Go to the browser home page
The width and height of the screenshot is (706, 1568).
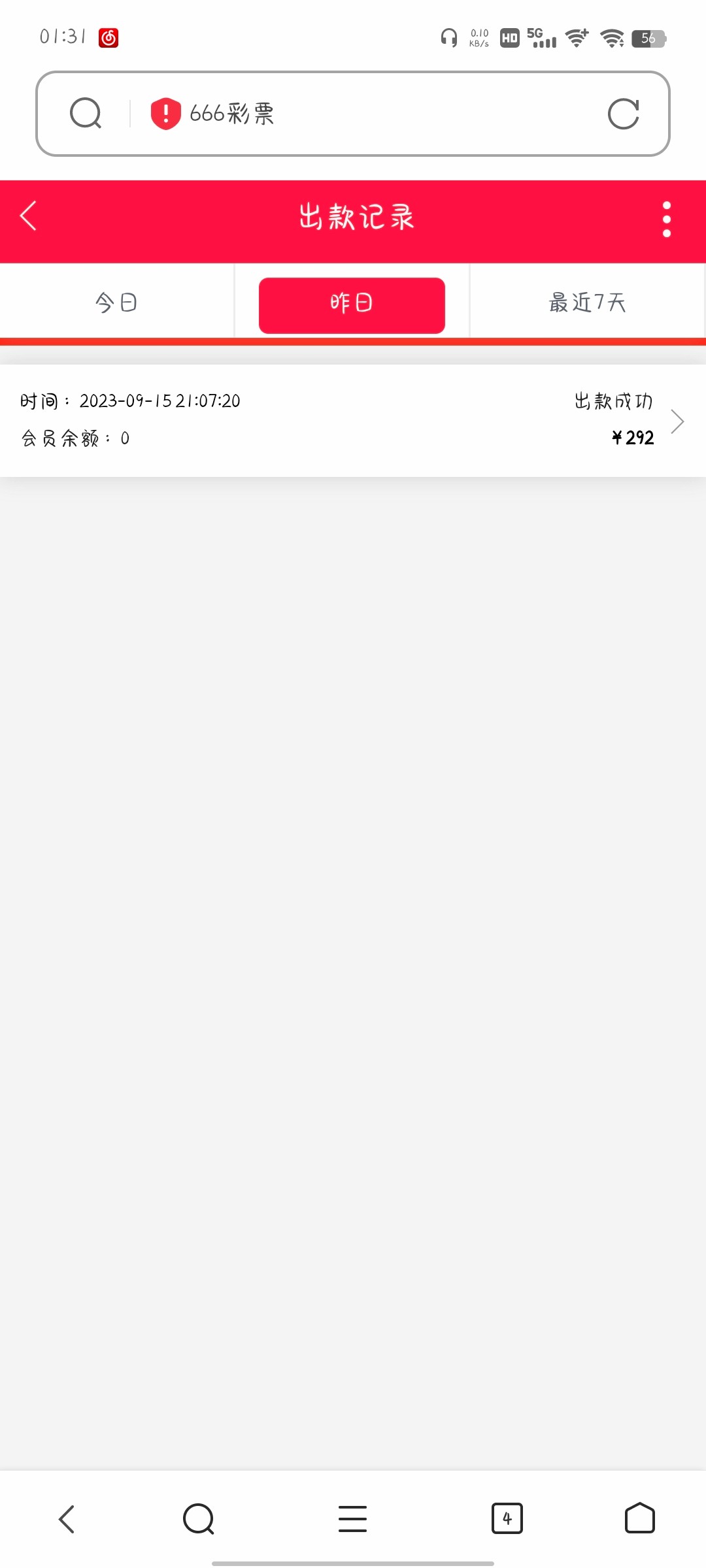639,1518
